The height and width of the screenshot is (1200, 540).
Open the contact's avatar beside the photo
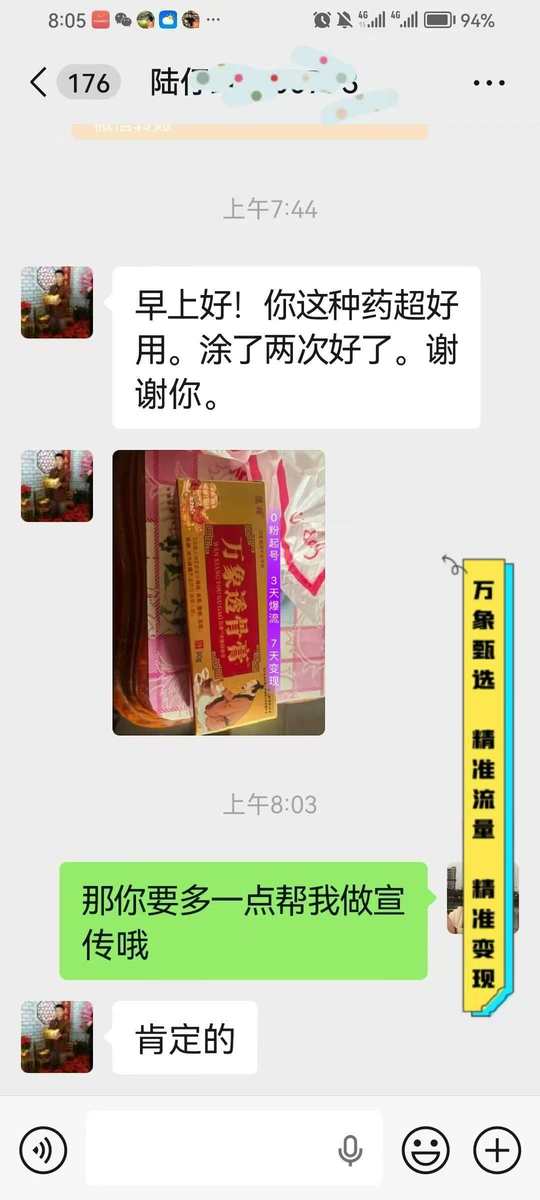57,486
